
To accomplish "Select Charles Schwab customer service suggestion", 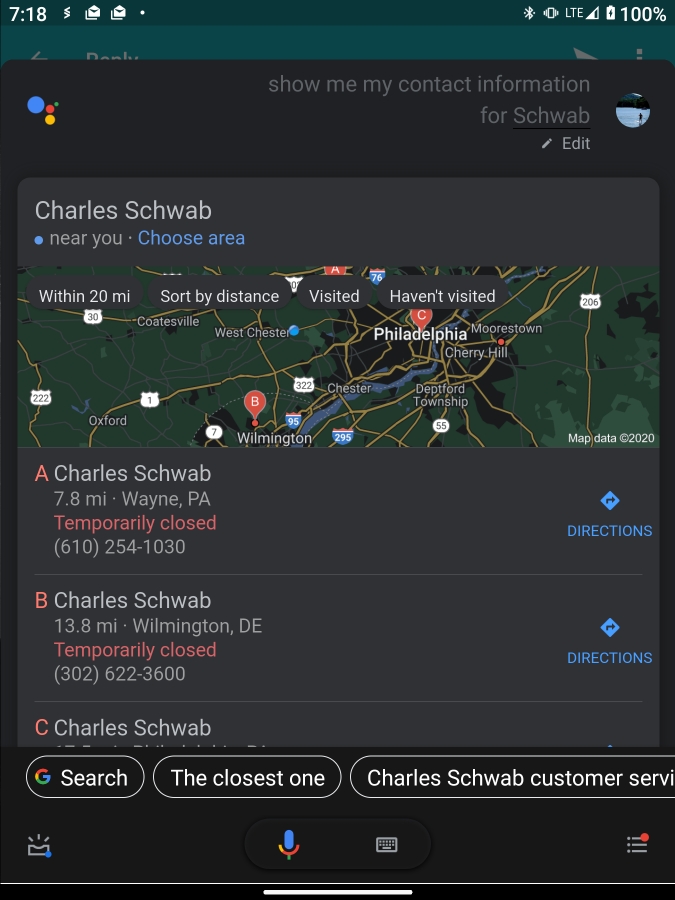I will click(515, 778).
